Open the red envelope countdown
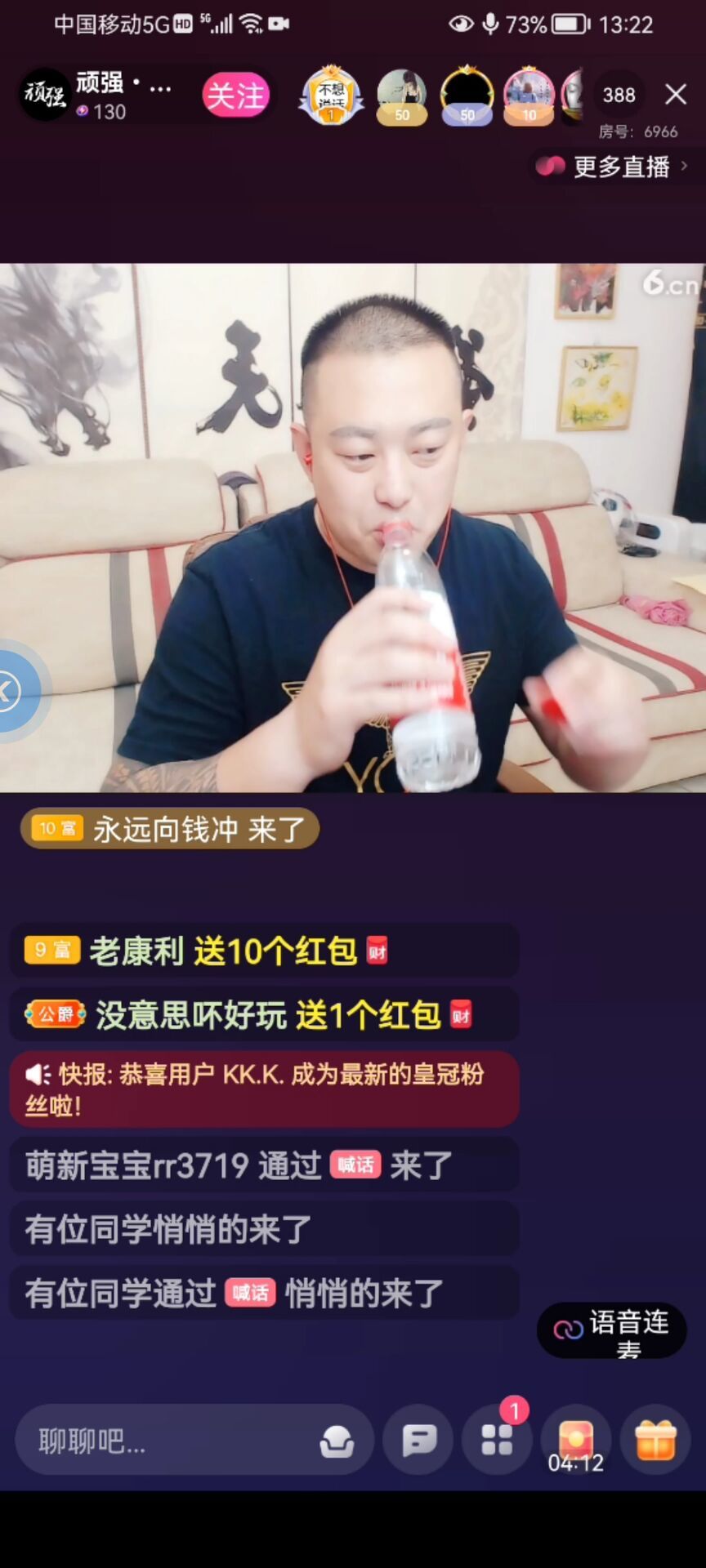The image size is (706, 1568). 575,1441
